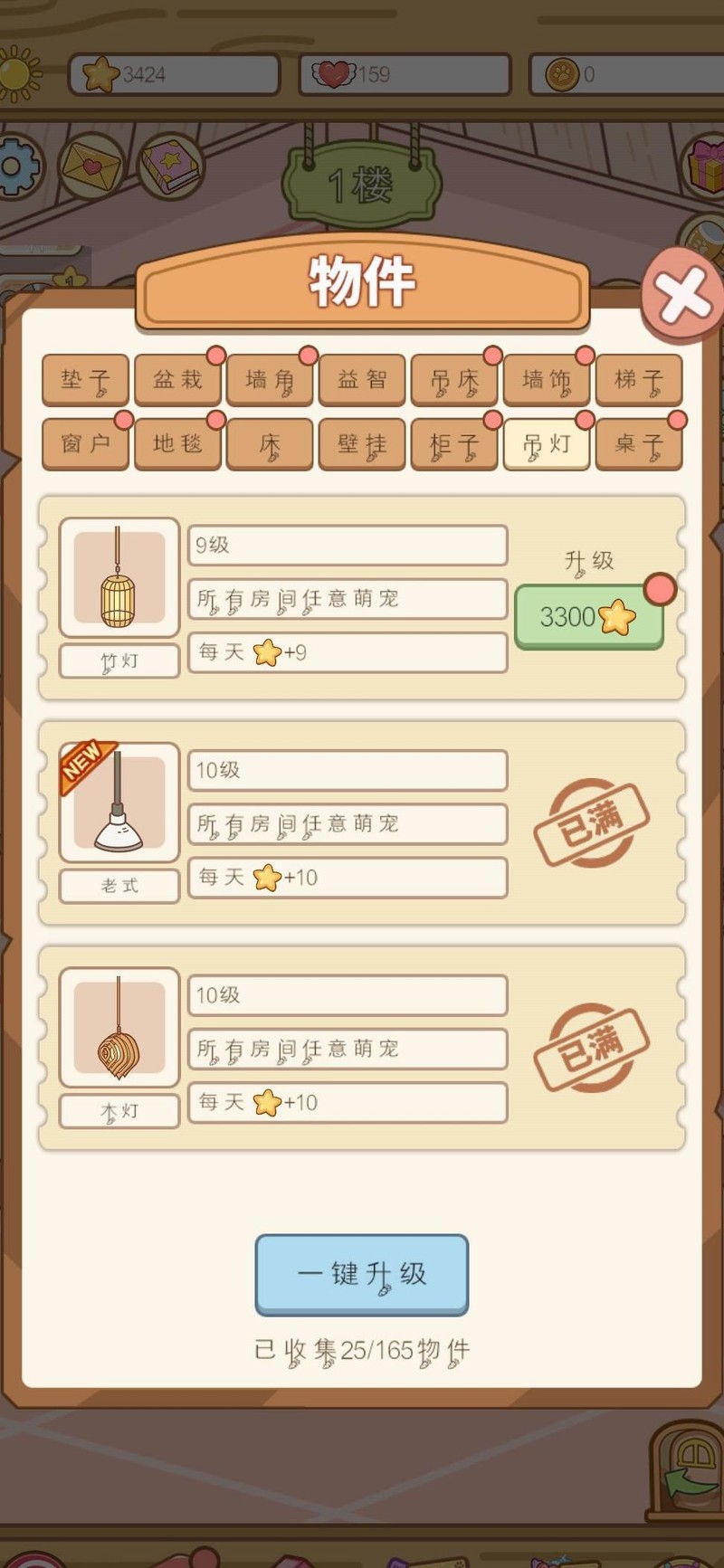The image size is (724, 1568).
Task: Select the 吊灯 category tab
Action: pos(547,443)
